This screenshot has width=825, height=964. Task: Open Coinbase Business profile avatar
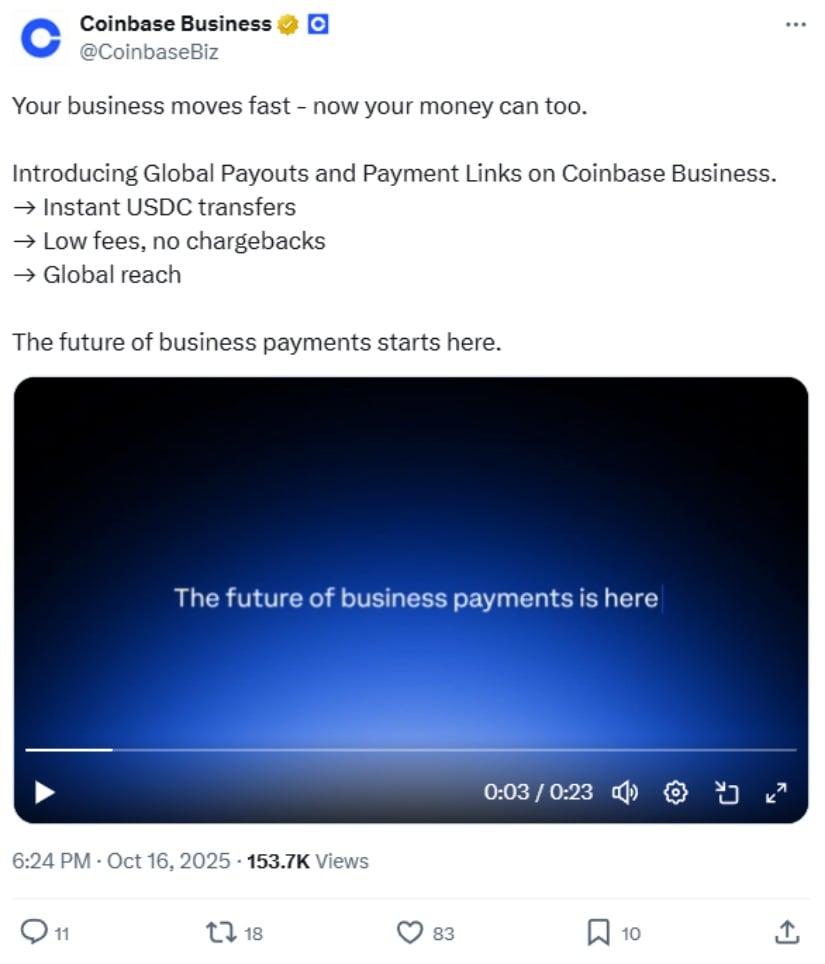pos(41,37)
